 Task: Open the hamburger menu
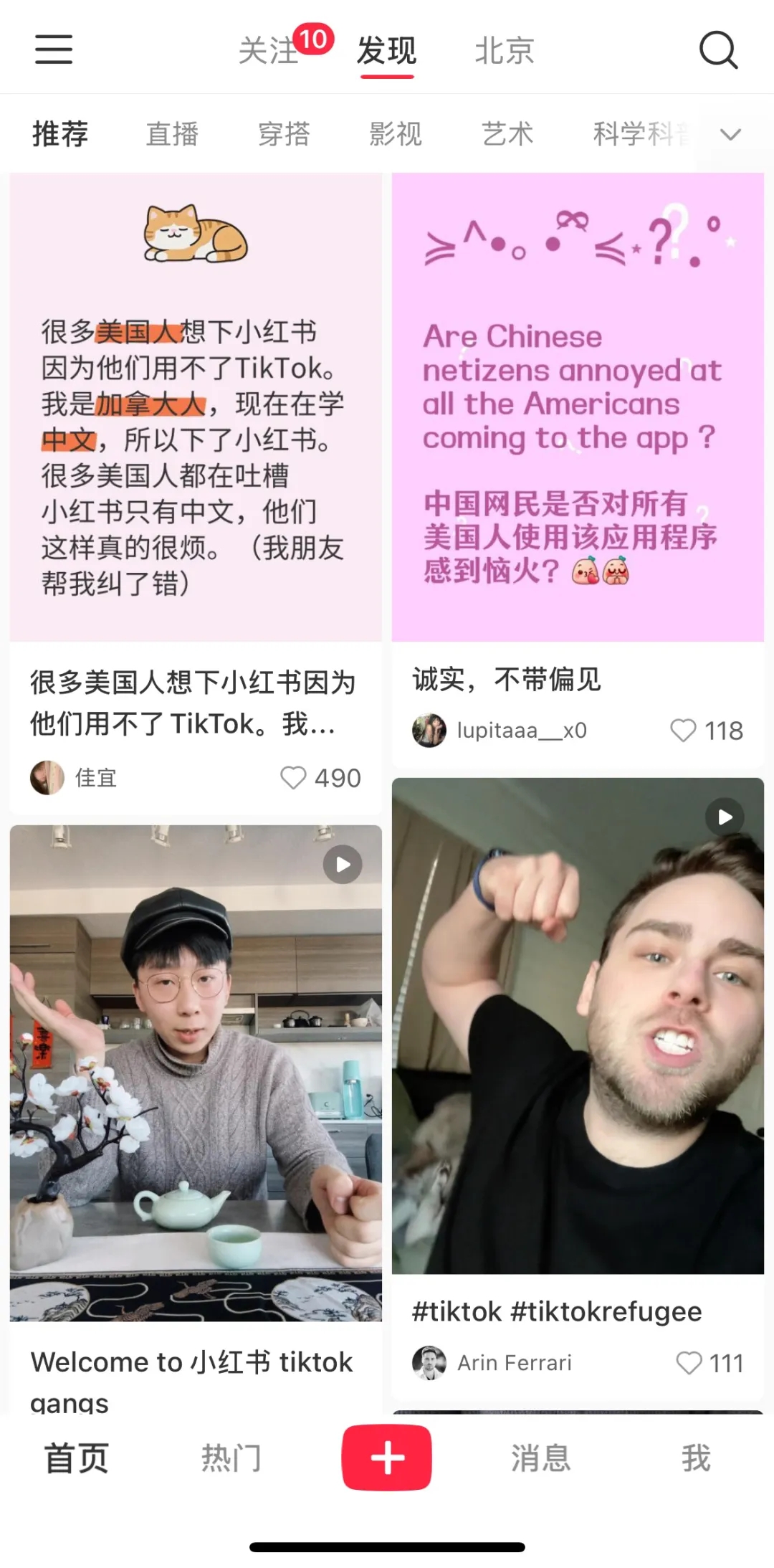coord(54,49)
